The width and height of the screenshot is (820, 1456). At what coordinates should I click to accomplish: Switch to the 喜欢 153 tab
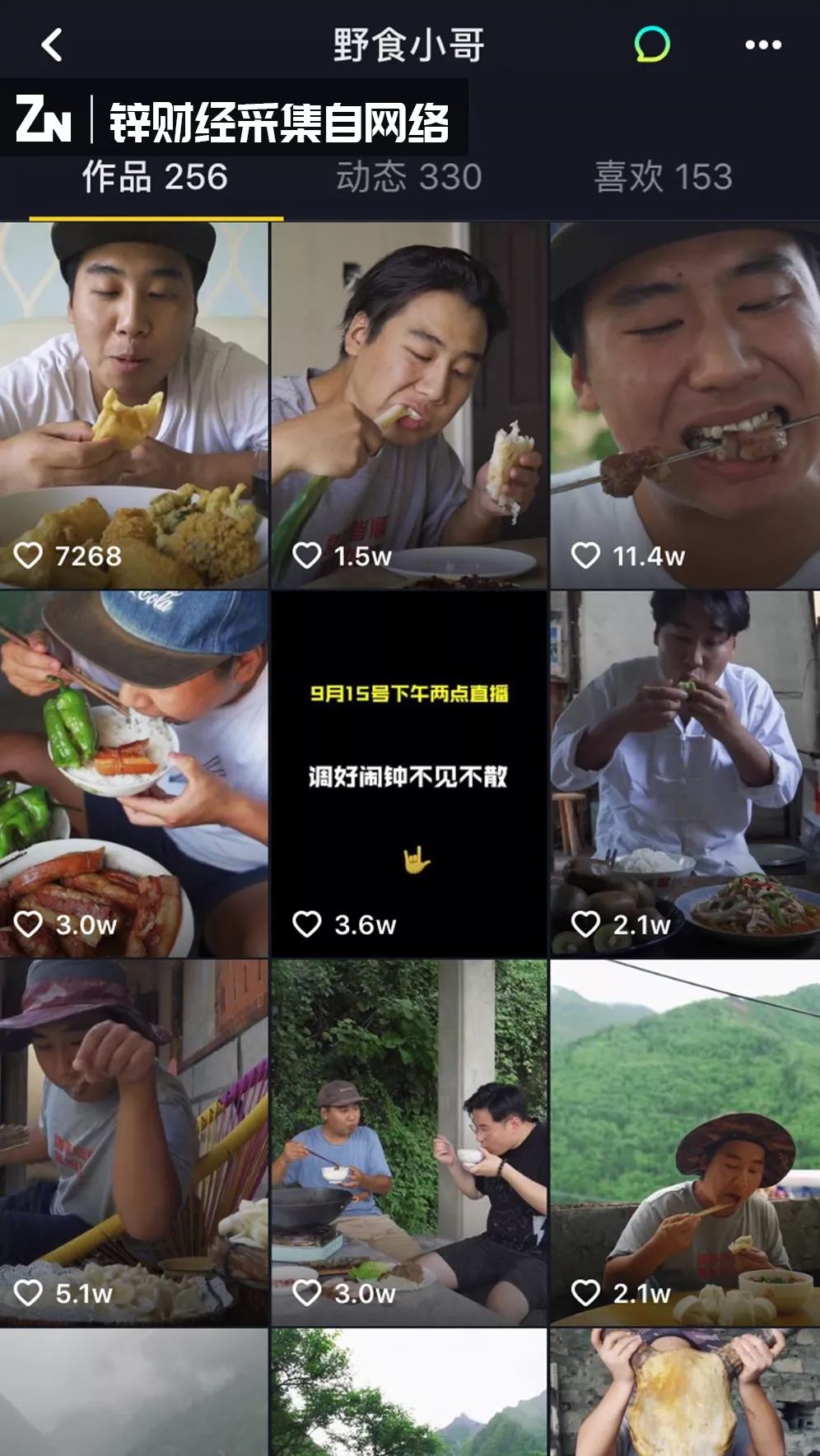tap(663, 177)
